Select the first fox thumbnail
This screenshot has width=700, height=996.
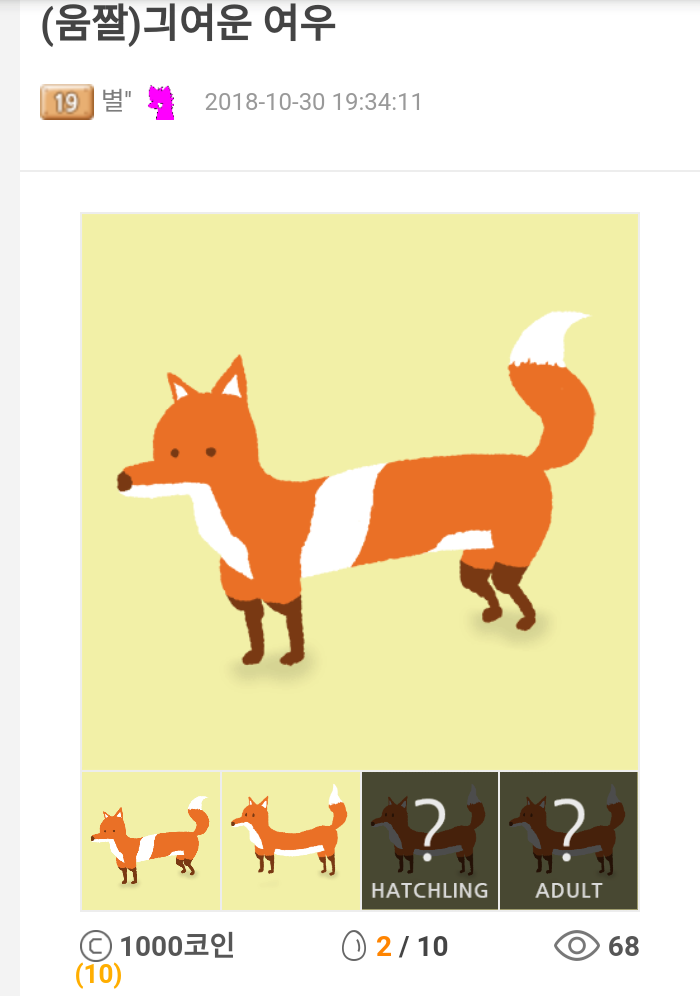(150, 840)
